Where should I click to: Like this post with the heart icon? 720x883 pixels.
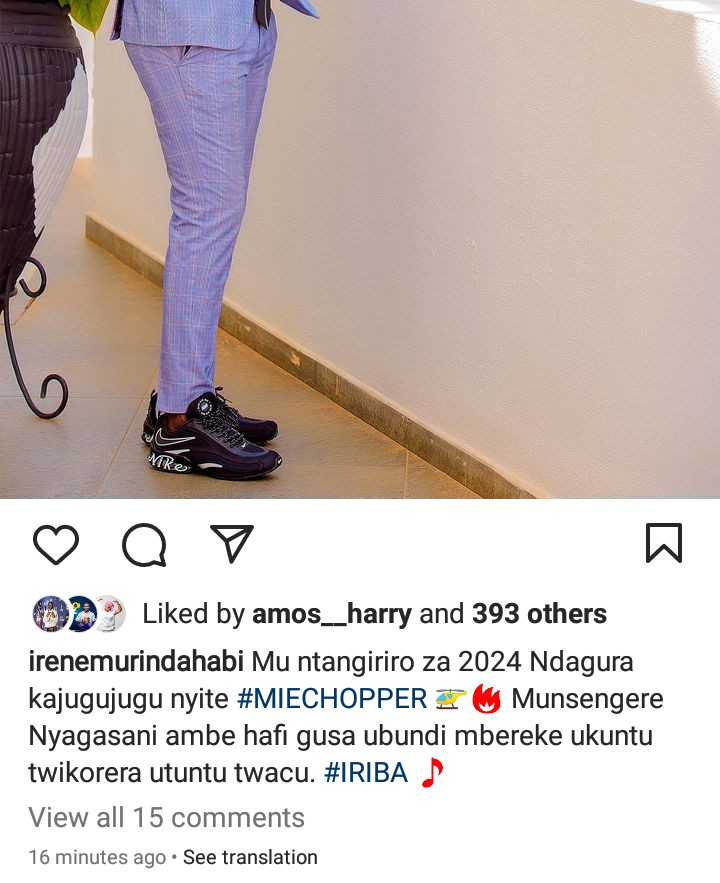56,544
